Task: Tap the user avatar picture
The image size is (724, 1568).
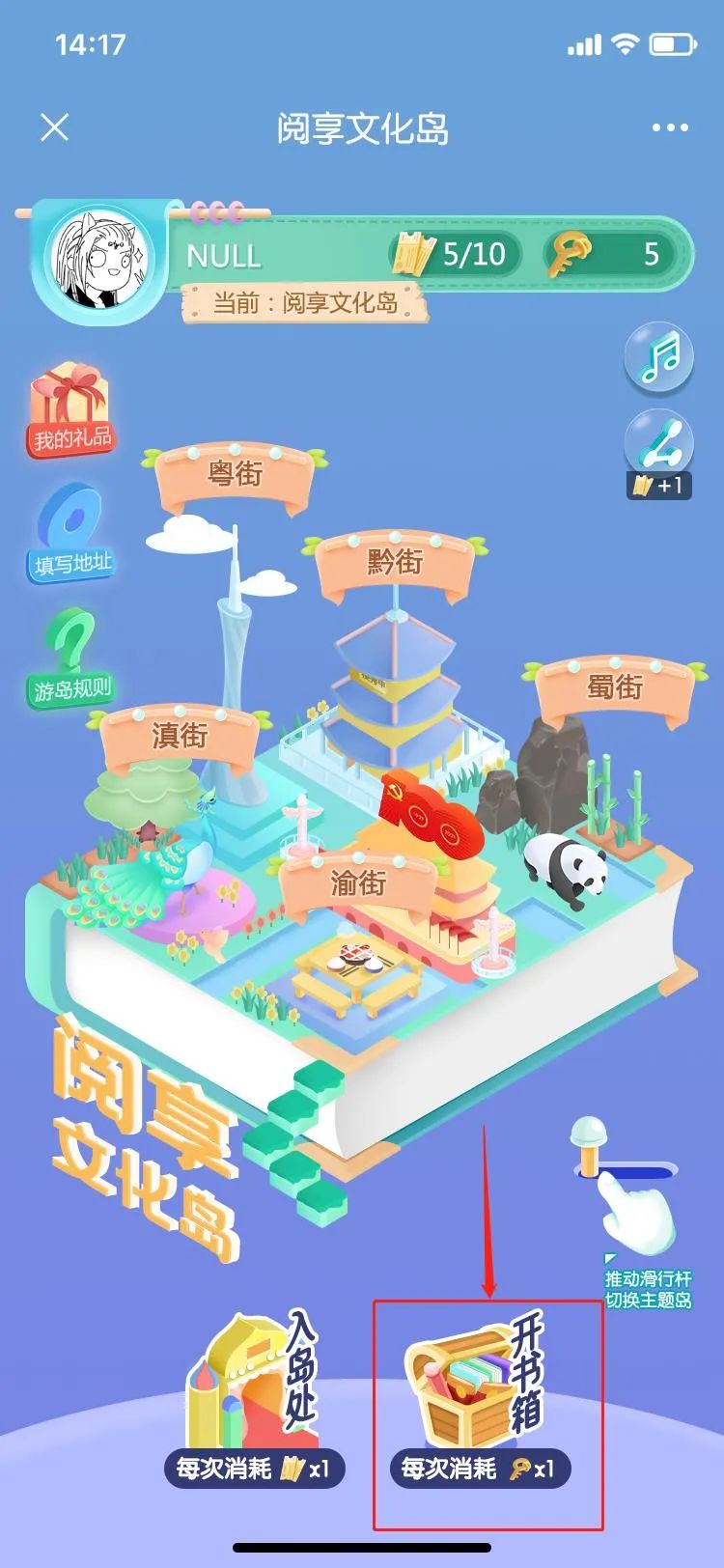Action: tap(100, 255)
